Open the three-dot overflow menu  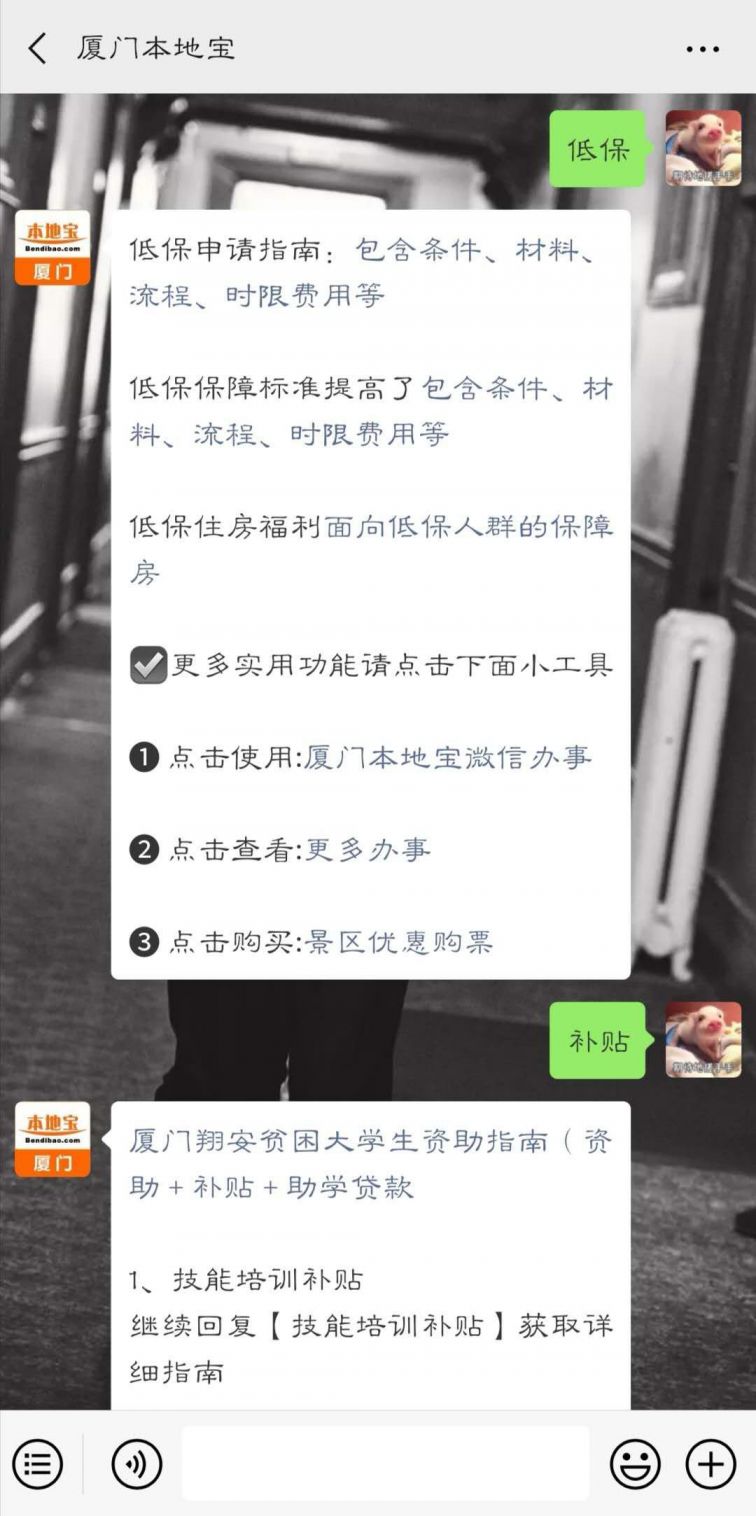tap(703, 49)
